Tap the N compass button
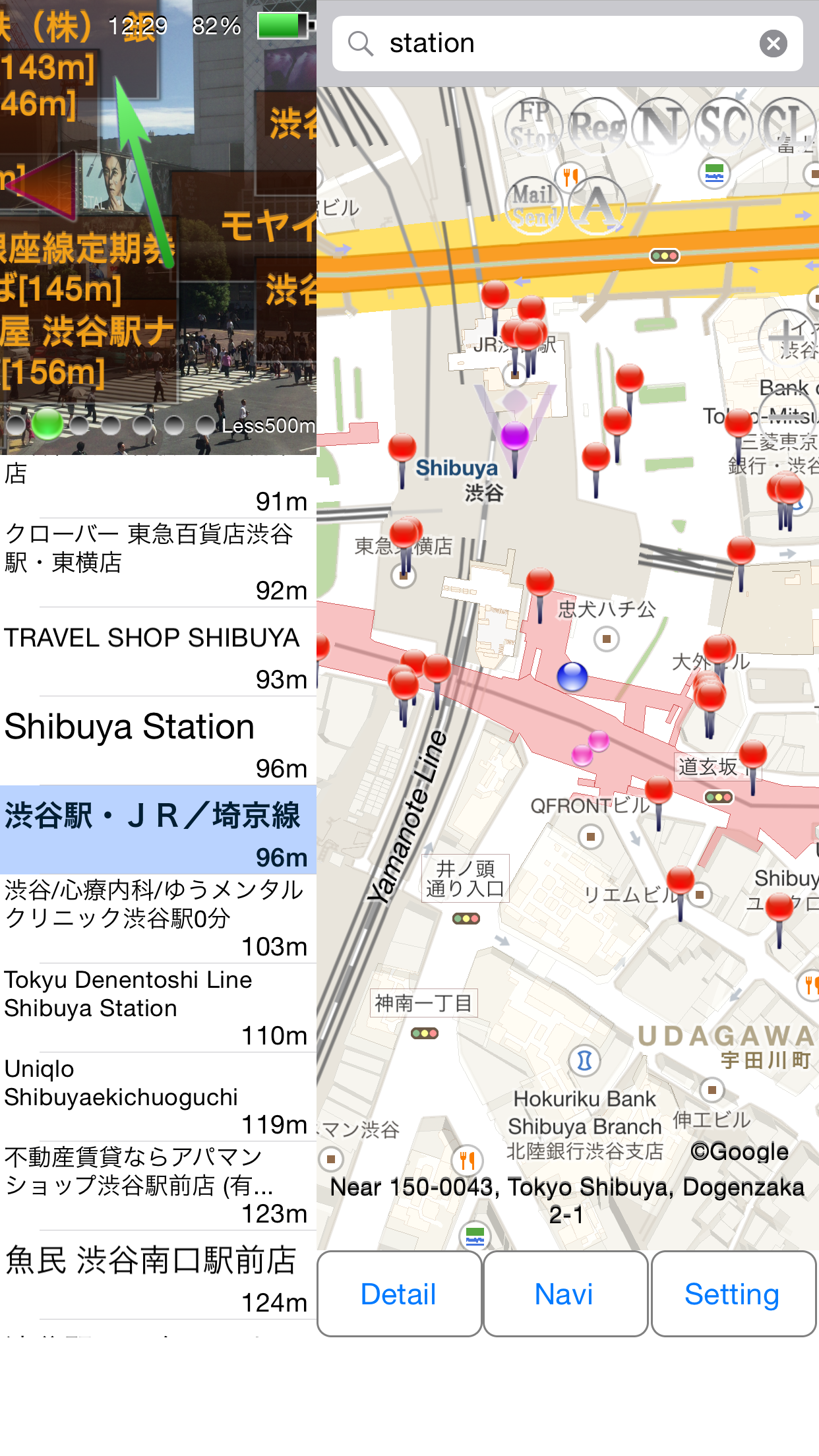 [660, 125]
